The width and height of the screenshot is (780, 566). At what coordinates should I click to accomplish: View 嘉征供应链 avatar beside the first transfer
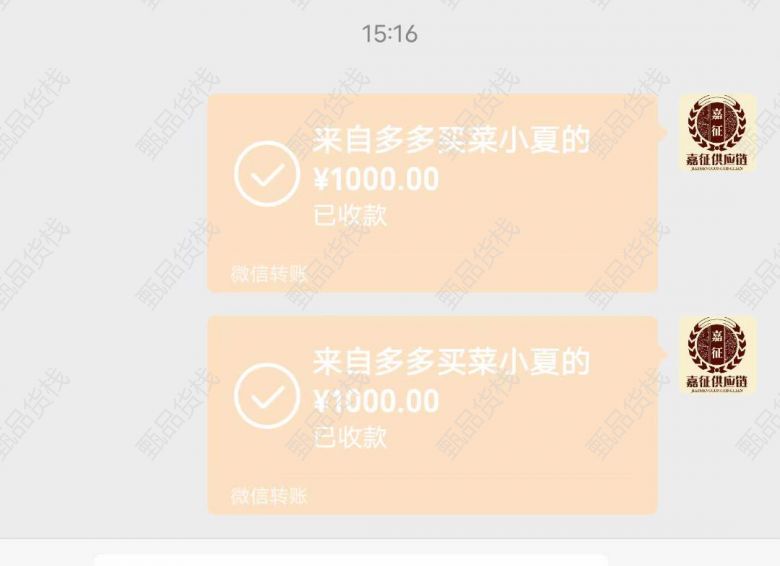coord(717,133)
